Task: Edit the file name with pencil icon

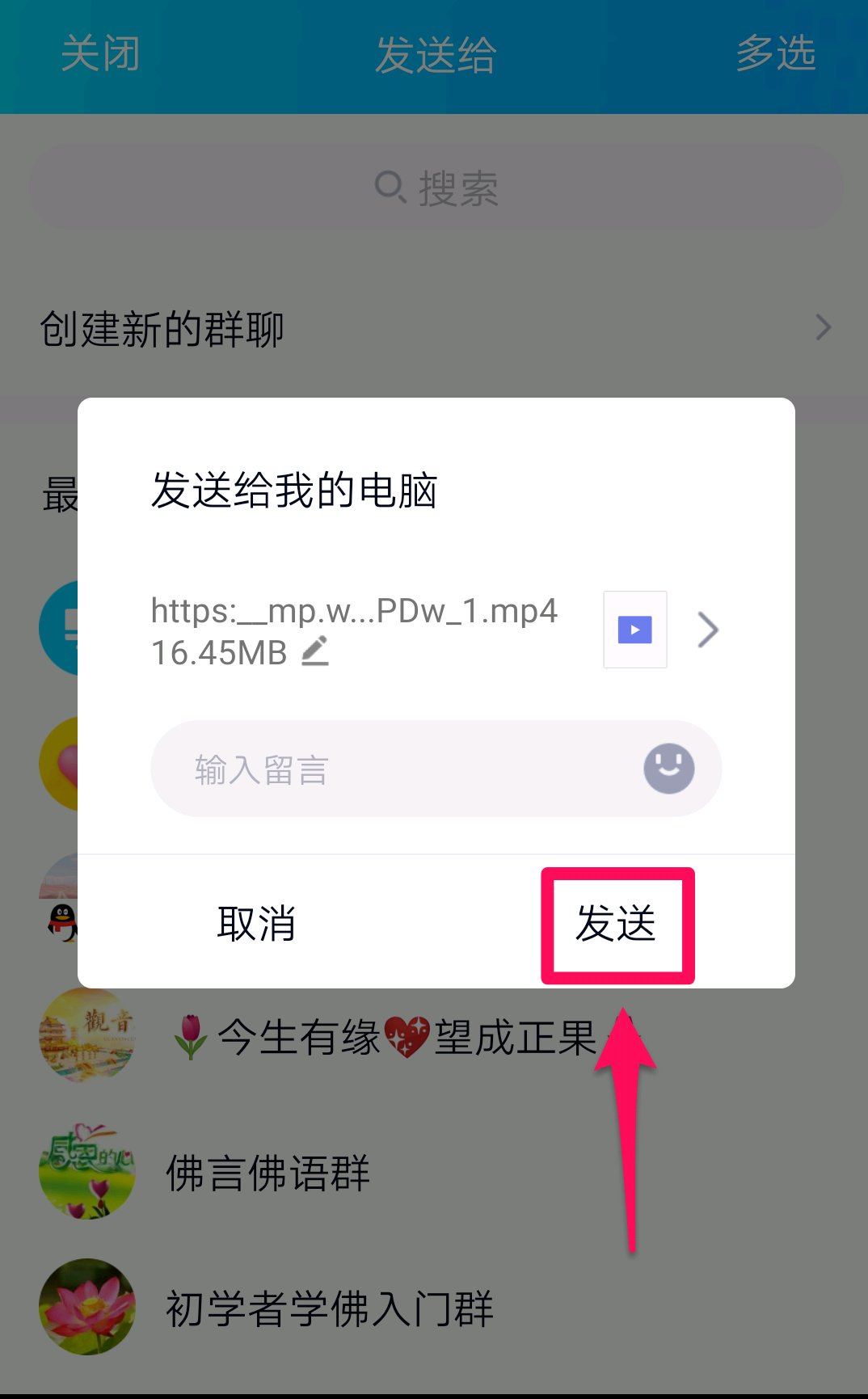Action: coord(315,651)
